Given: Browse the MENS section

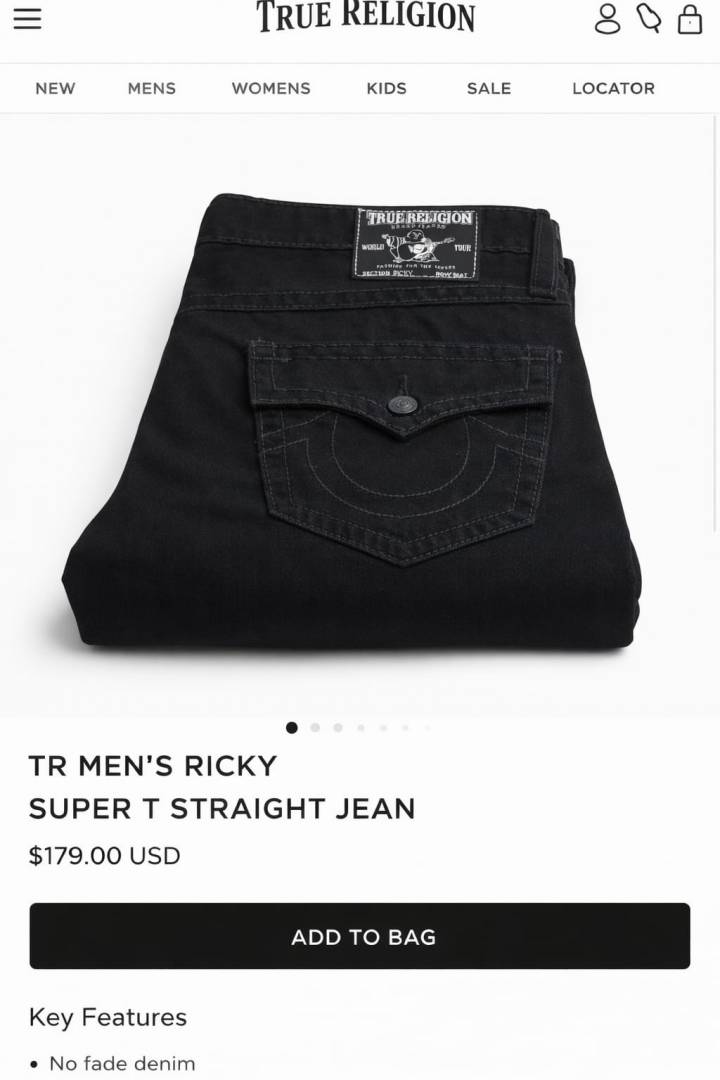Looking at the screenshot, I should tap(152, 88).
